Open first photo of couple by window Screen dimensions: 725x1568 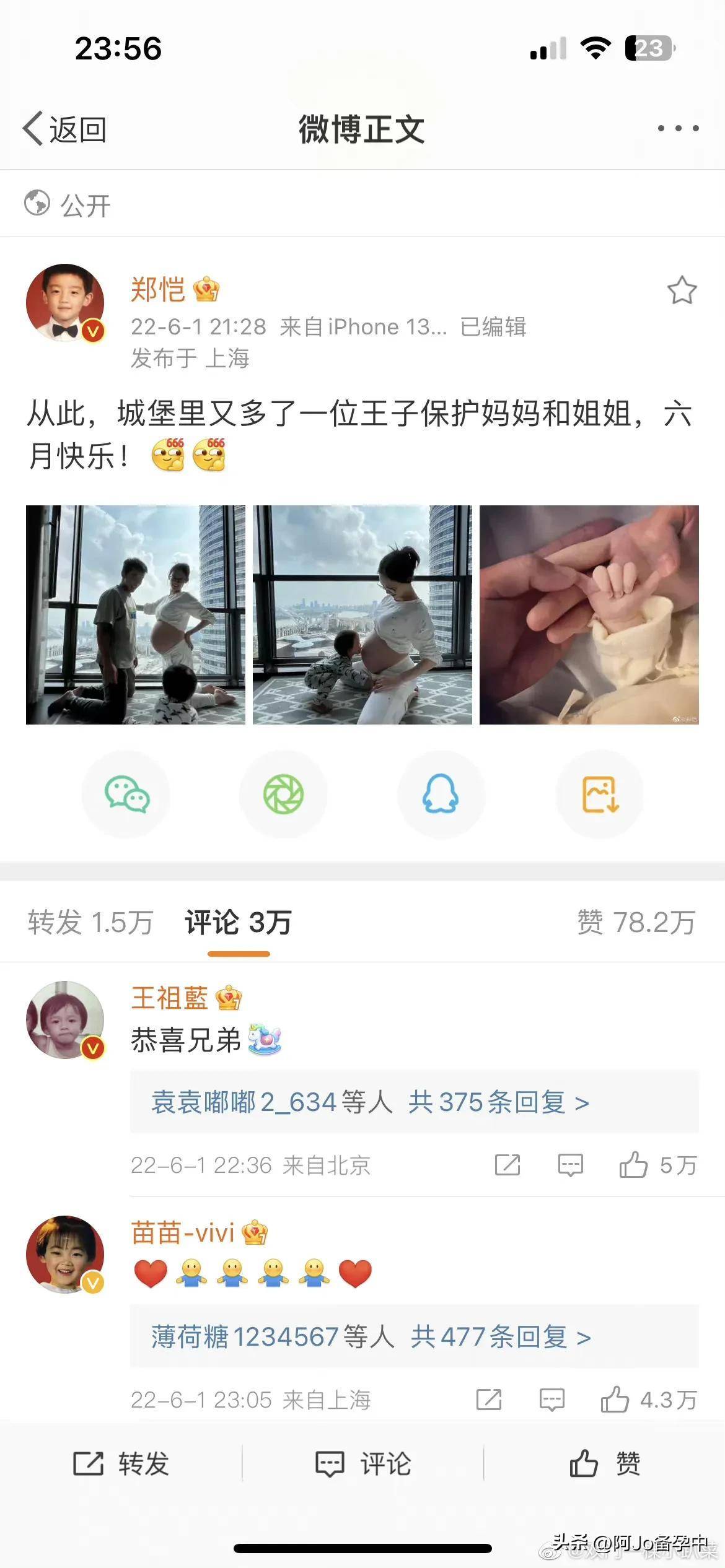(135, 614)
